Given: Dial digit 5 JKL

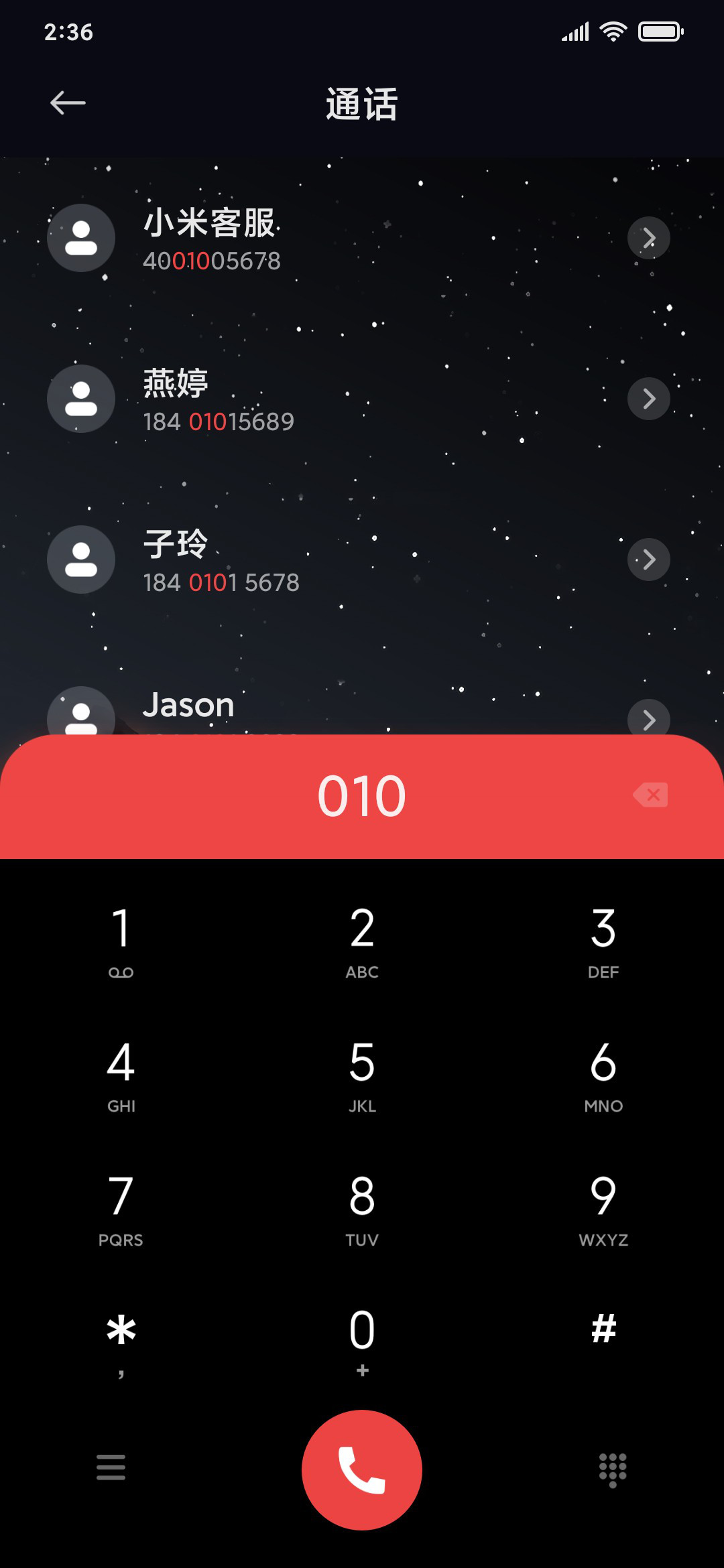Looking at the screenshot, I should tap(362, 1075).
